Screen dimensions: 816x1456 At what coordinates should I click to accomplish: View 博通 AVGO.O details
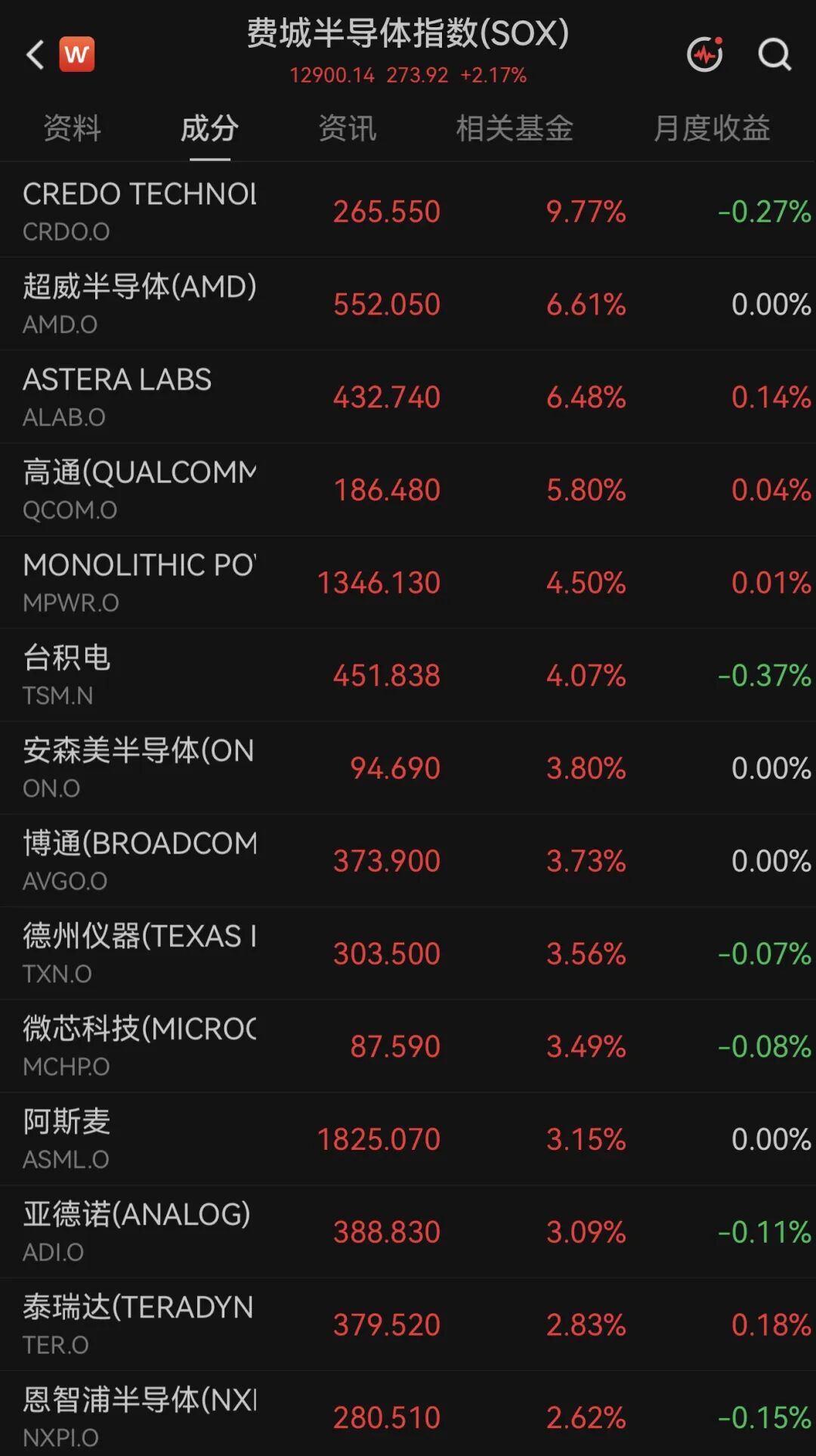point(408,860)
